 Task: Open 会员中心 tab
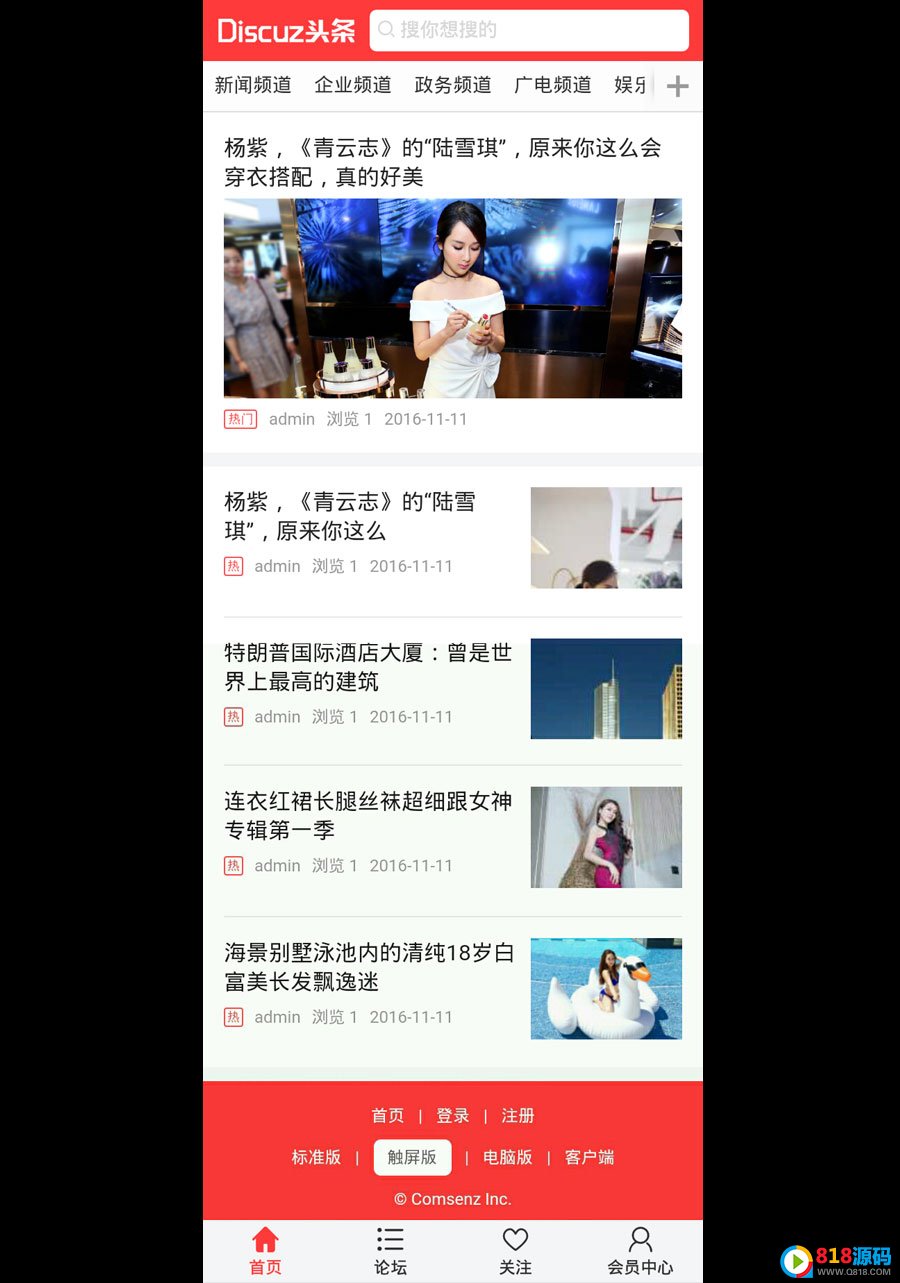(x=640, y=1251)
